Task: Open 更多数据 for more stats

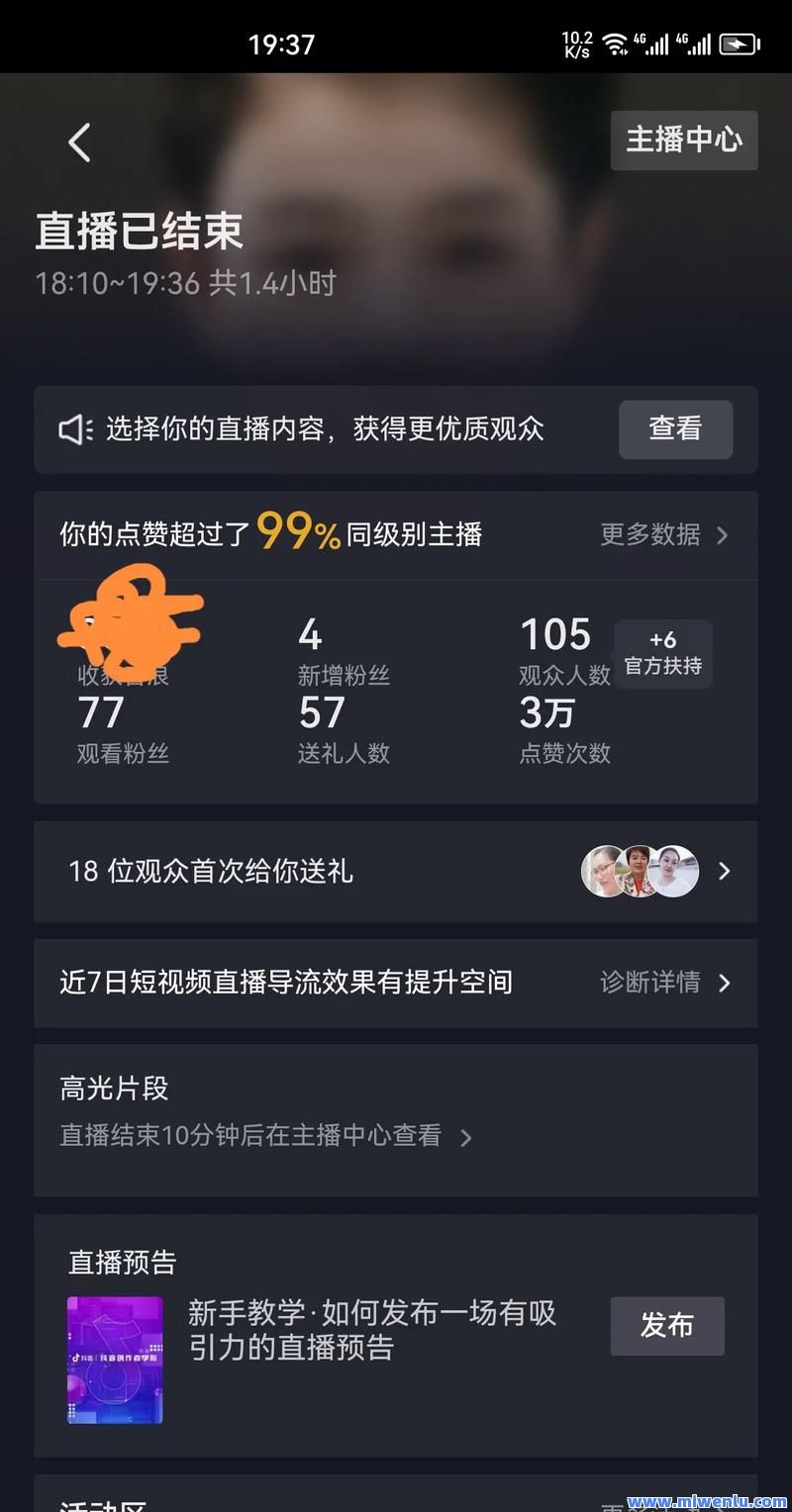Action: (x=665, y=535)
